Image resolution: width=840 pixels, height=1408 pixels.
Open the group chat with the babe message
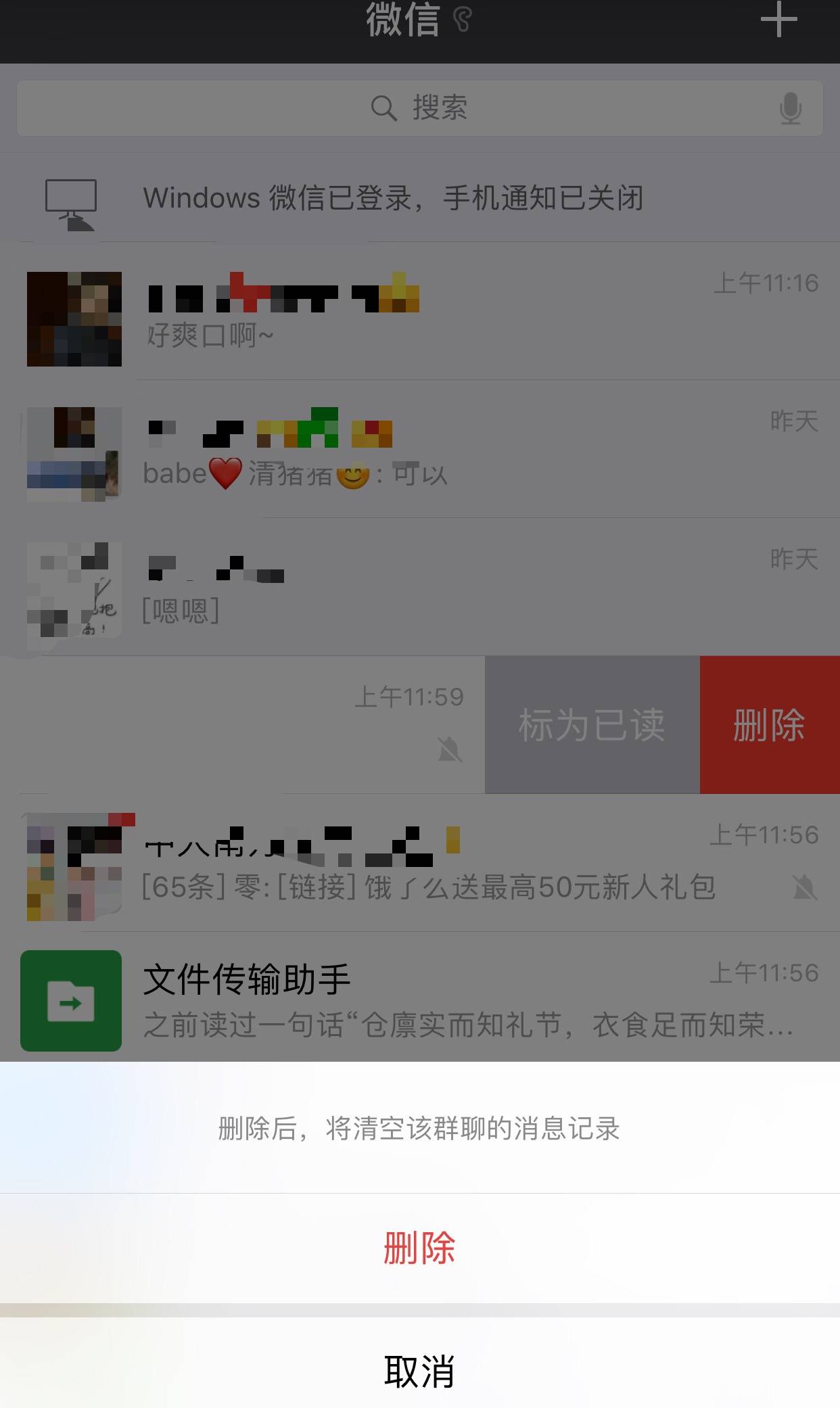[x=419, y=451]
